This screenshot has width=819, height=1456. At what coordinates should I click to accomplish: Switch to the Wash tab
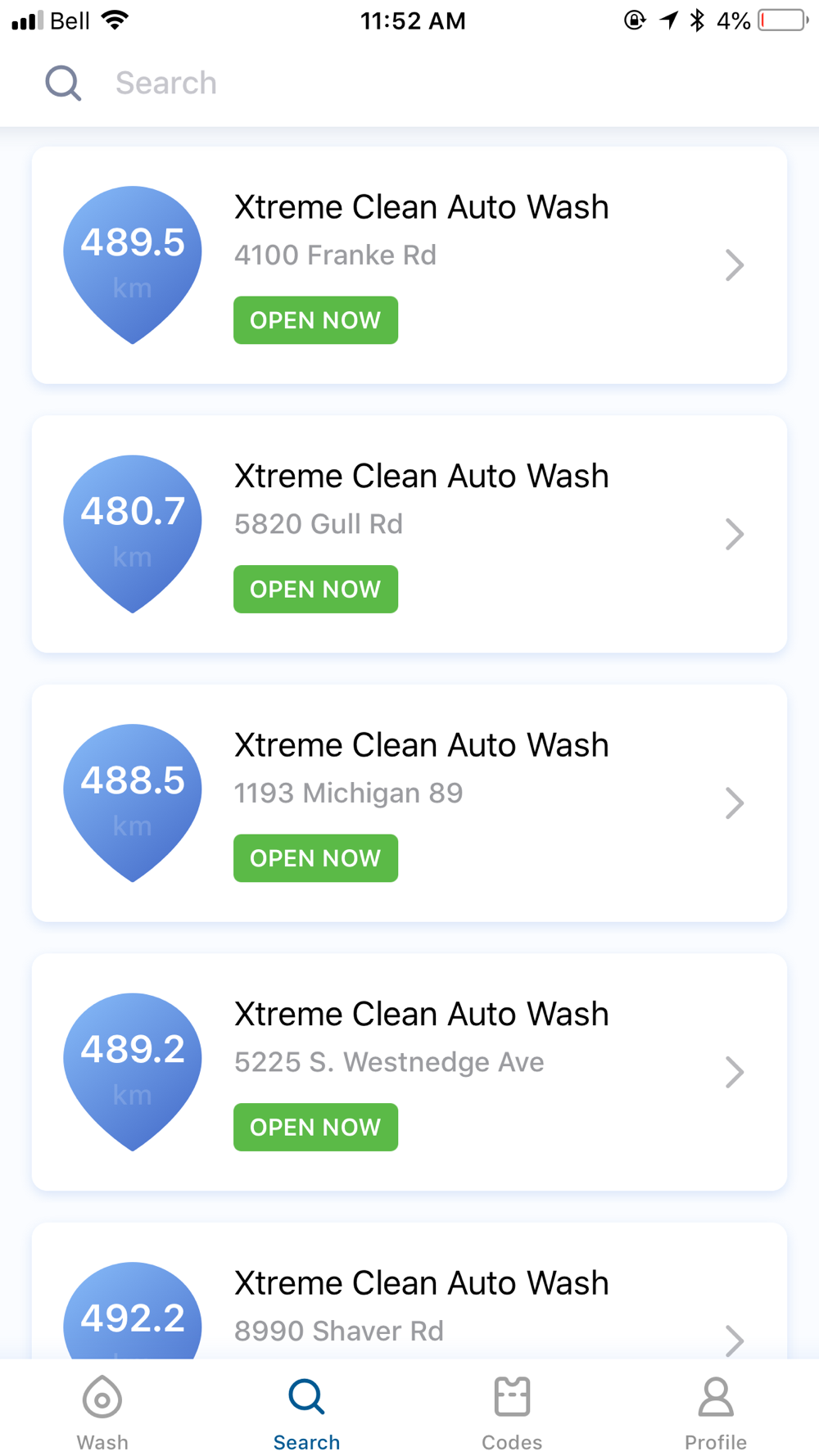[102, 1413]
